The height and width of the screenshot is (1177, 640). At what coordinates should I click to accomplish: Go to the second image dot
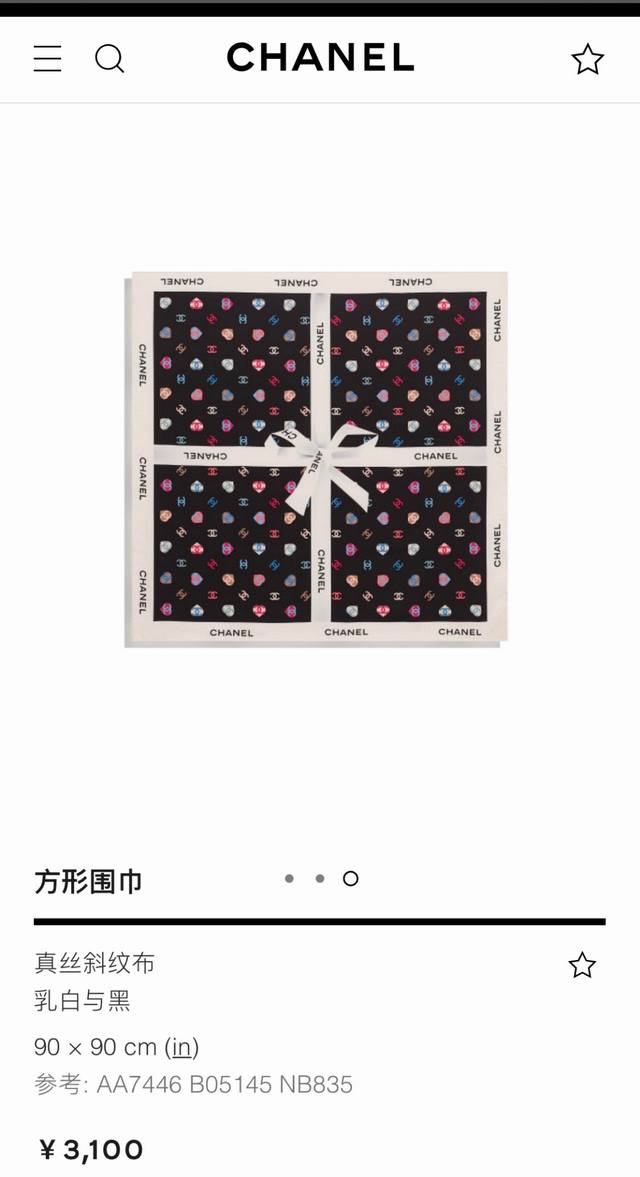point(320,879)
